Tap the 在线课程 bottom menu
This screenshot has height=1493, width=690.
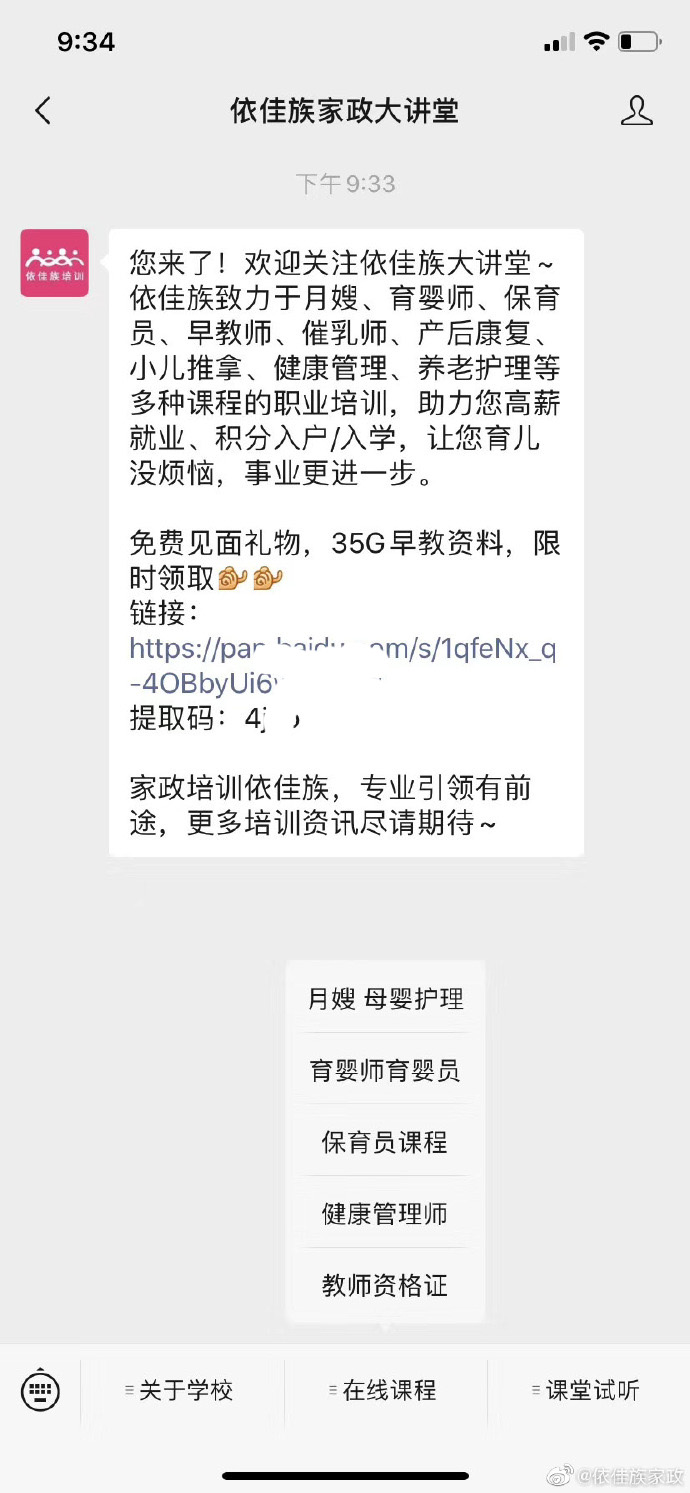pyautogui.click(x=387, y=1390)
